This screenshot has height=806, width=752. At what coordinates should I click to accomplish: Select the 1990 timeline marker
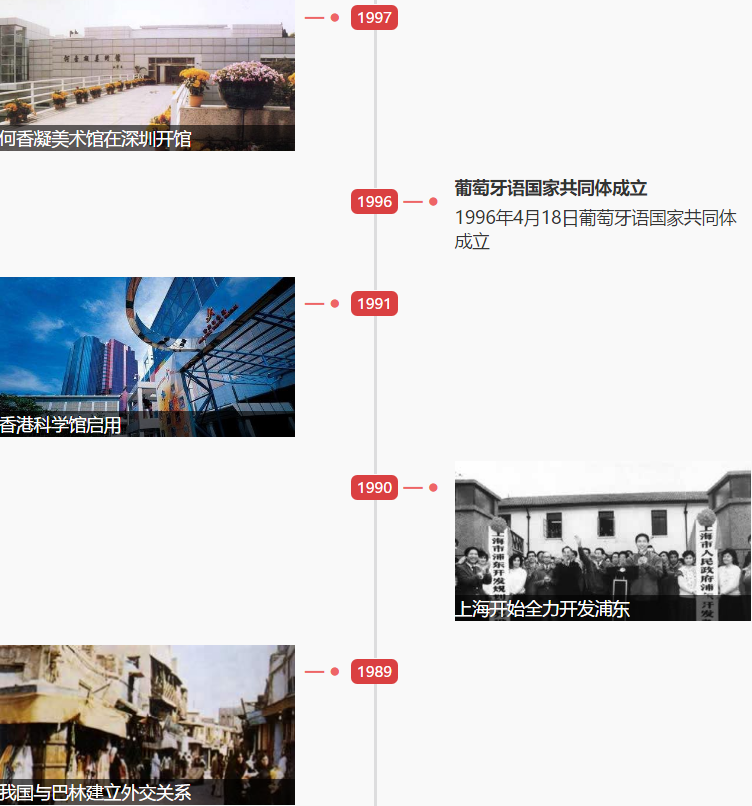[x=374, y=487]
